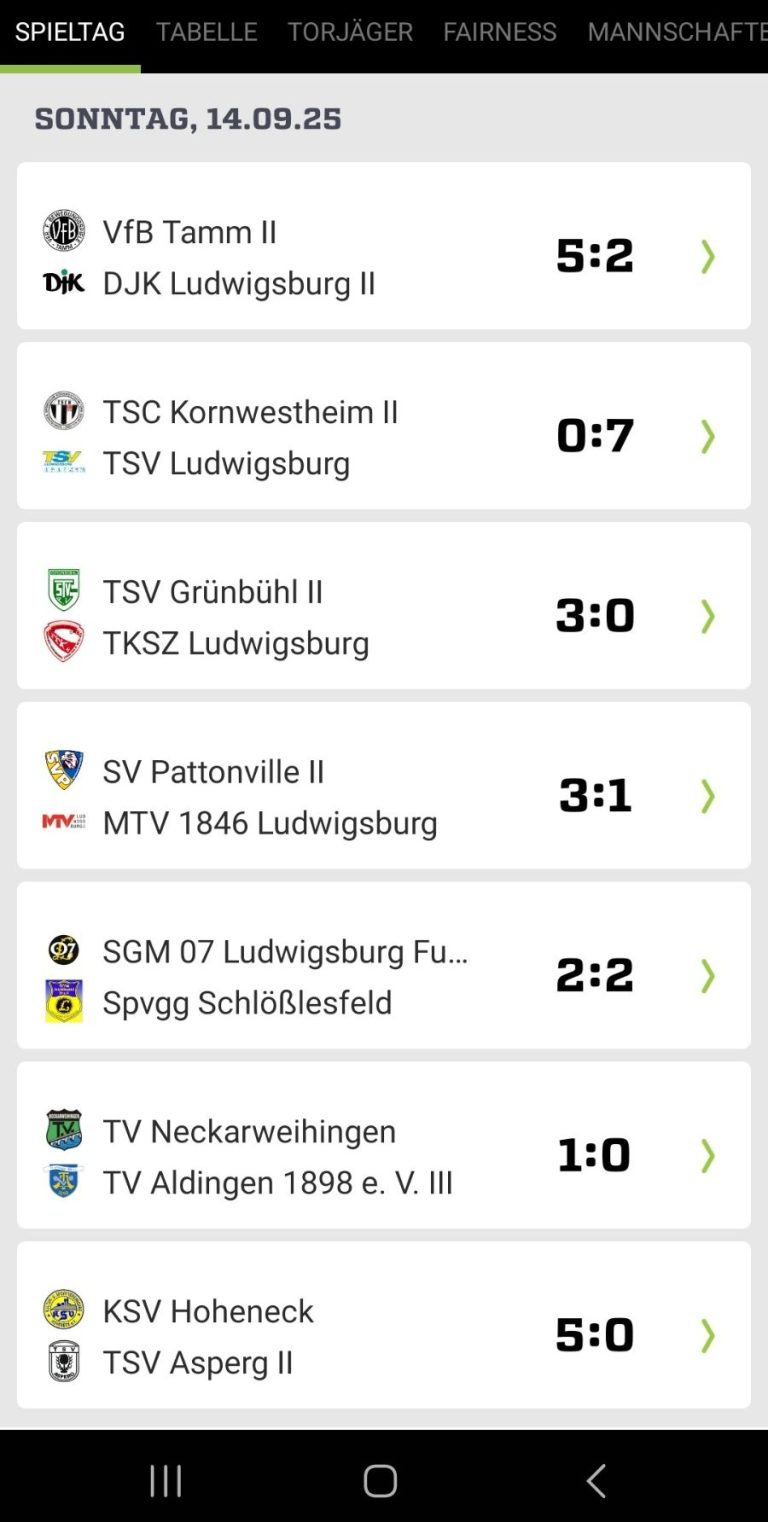The height and width of the screenshot is (1522, 768).
Task: Open SGM 07 Ludwigsburg vs Spvgg Schlößlesfeld
Action: coord(383,966)
